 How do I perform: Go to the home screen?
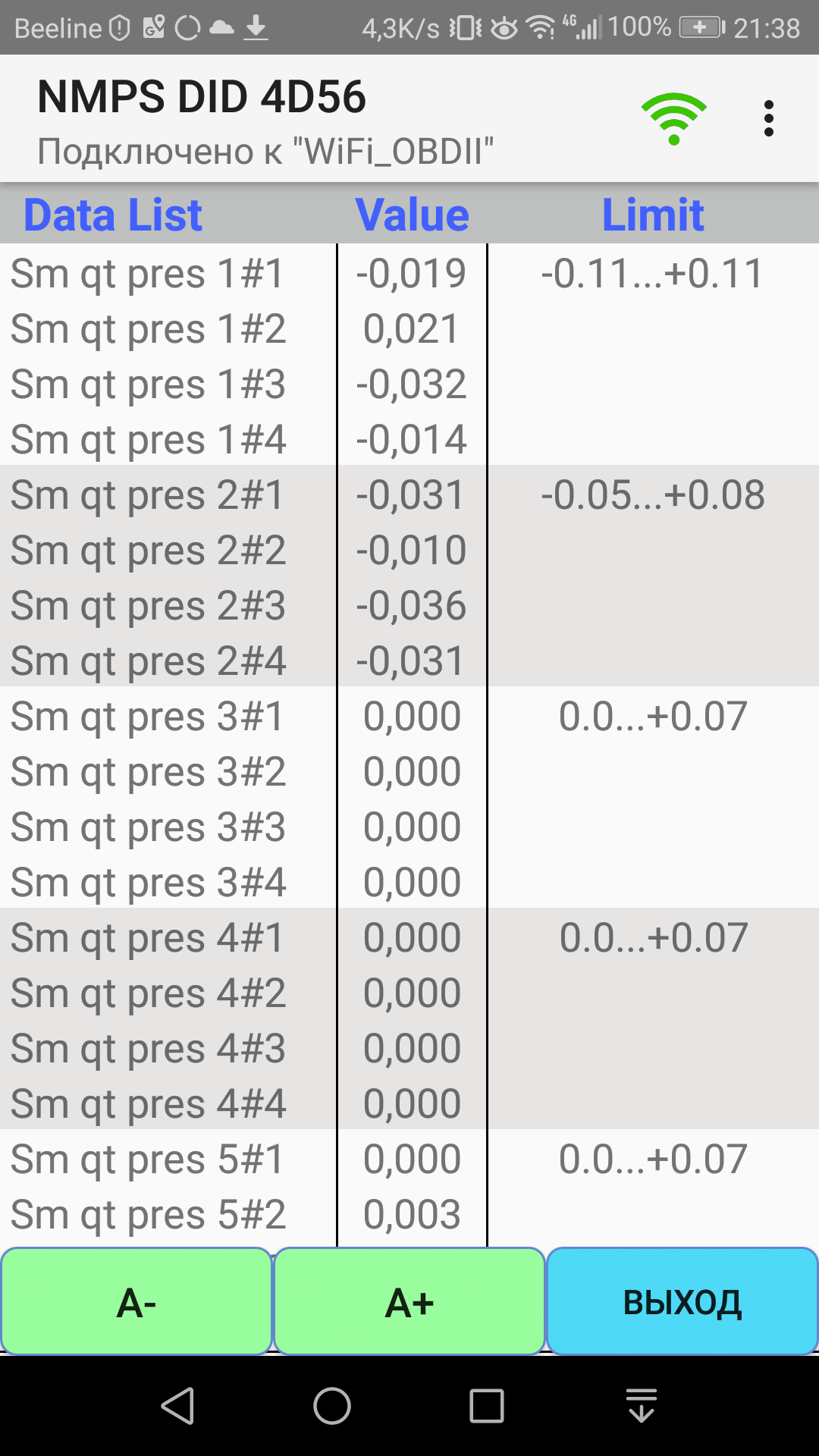pyautogui.click(x=332, y=1406)
